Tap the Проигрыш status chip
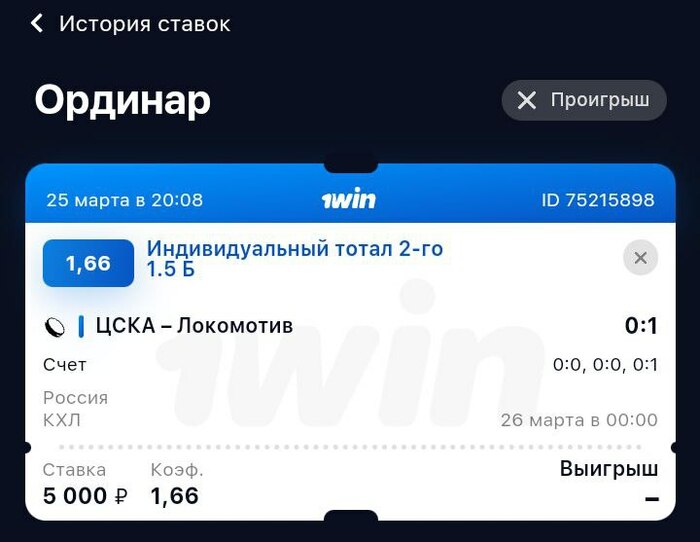The height and width of the screenshot is (542, 700). coord(583,100)
